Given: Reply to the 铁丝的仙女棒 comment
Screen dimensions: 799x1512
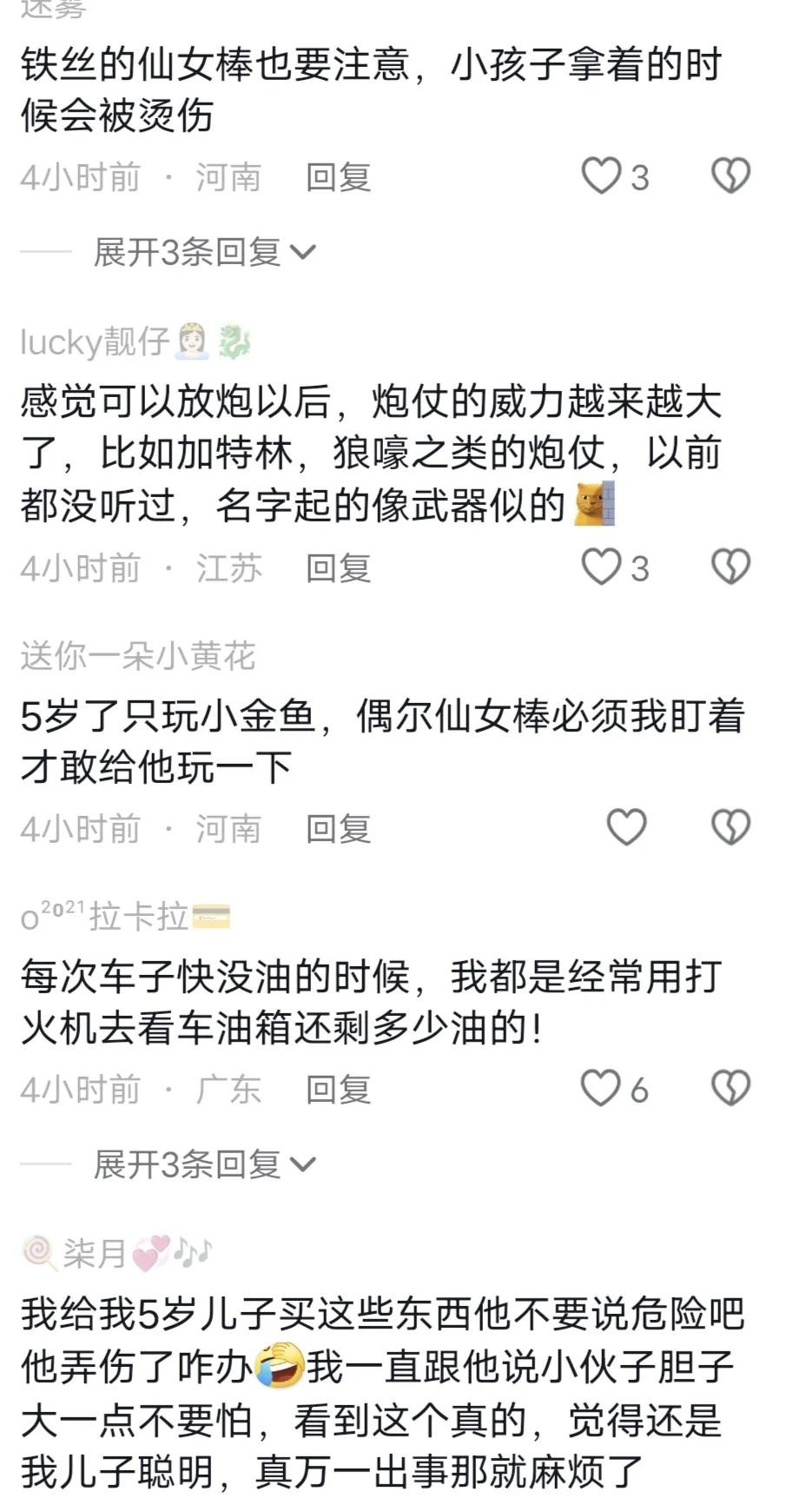Looking at the screenshot, I should point(338,177).
